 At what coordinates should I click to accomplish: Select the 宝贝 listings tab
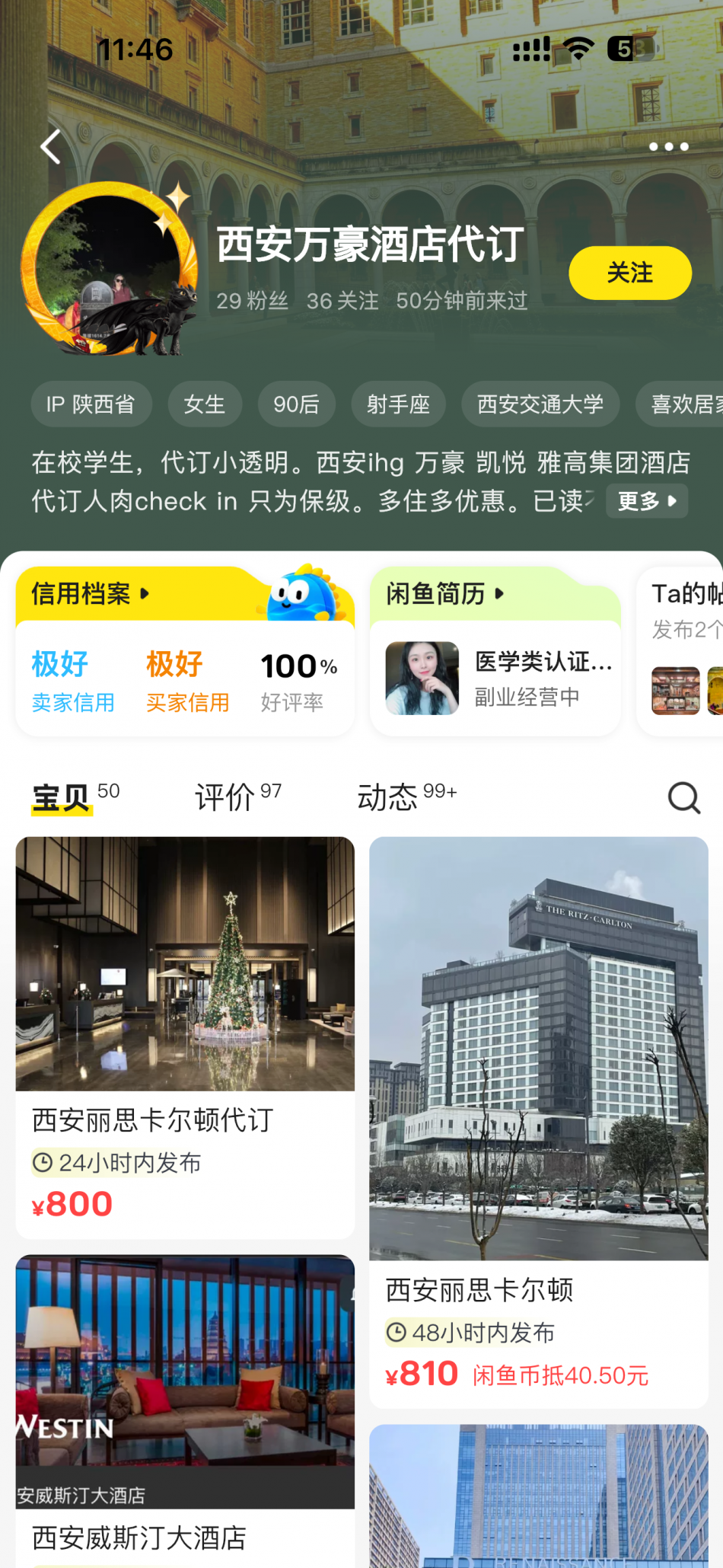click(x=75, y=797)
